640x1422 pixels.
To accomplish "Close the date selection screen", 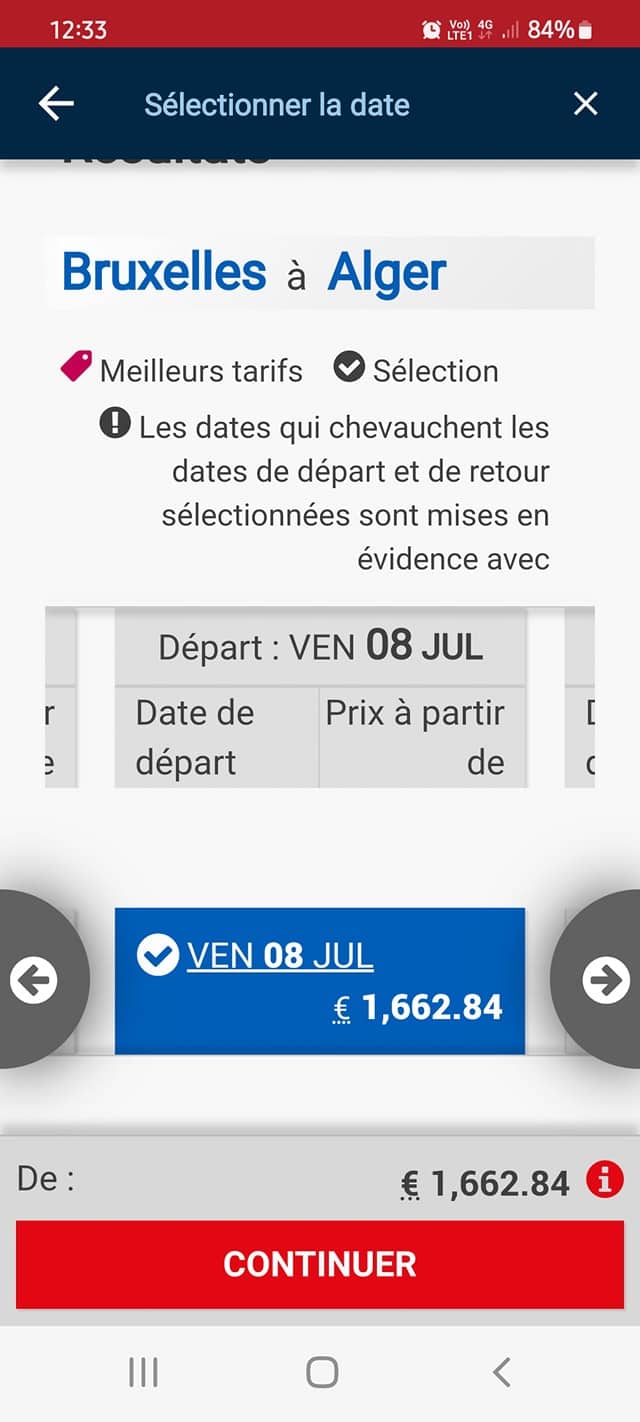I will coord(585,104).
